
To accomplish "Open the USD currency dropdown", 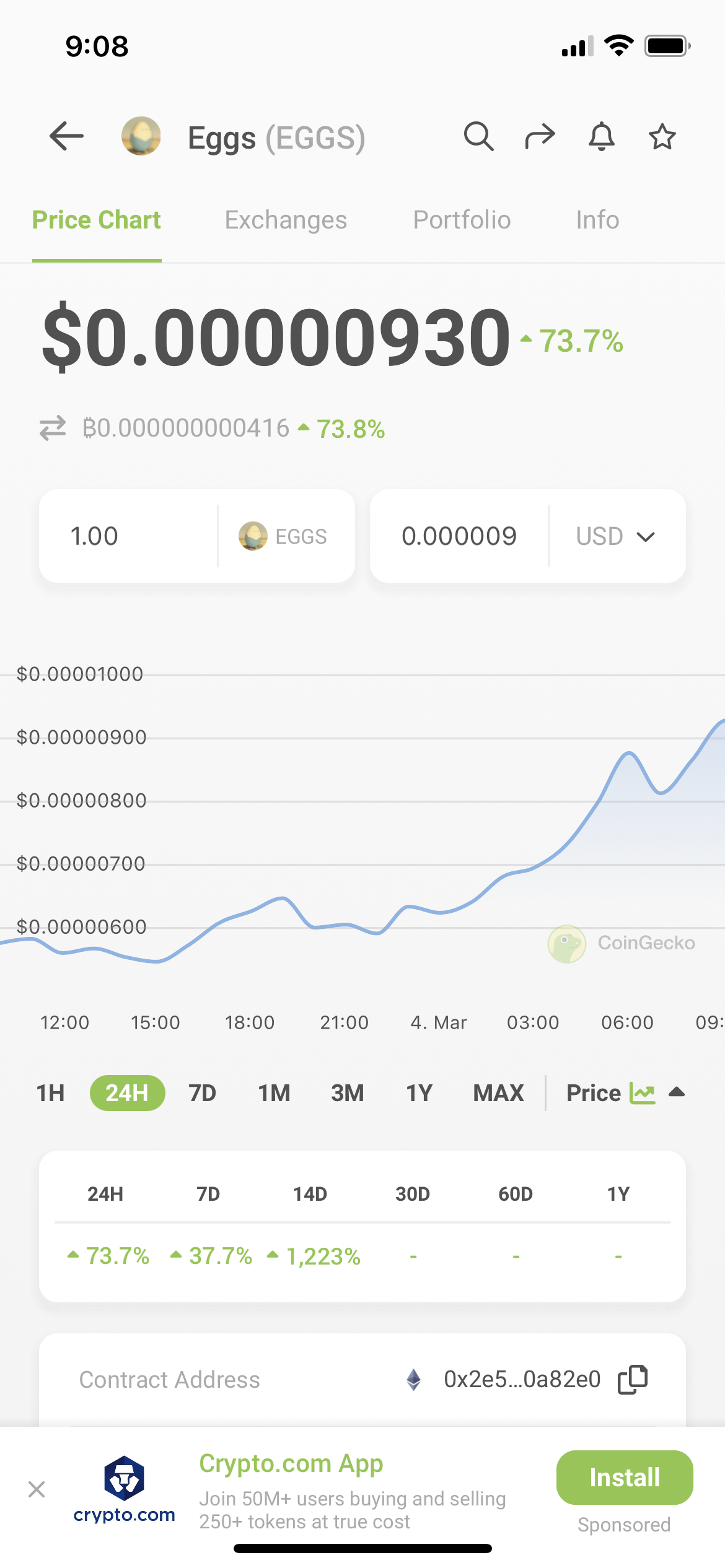I will click(616, 536).
